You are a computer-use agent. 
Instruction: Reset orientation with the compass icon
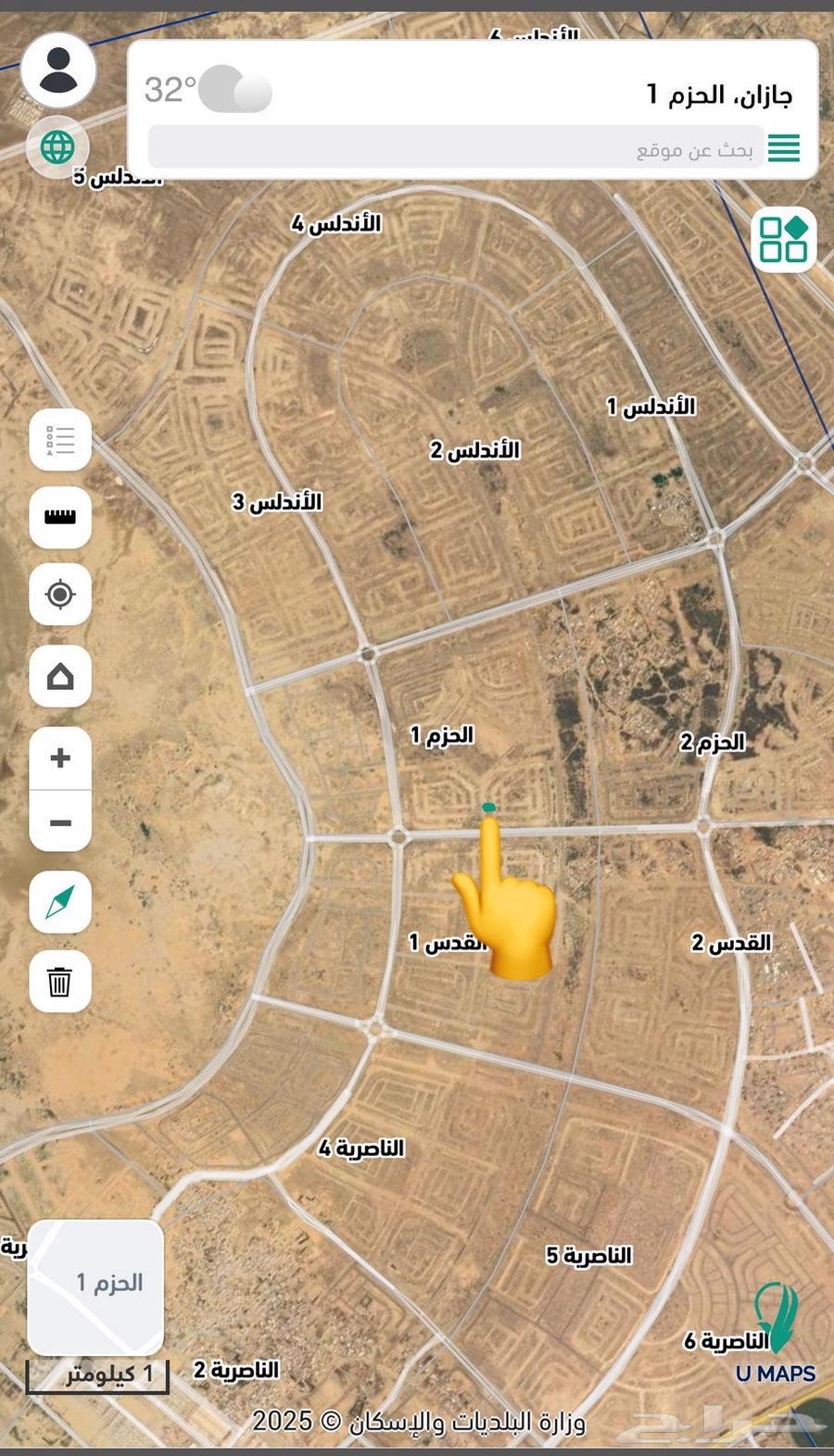pos(59,903)
